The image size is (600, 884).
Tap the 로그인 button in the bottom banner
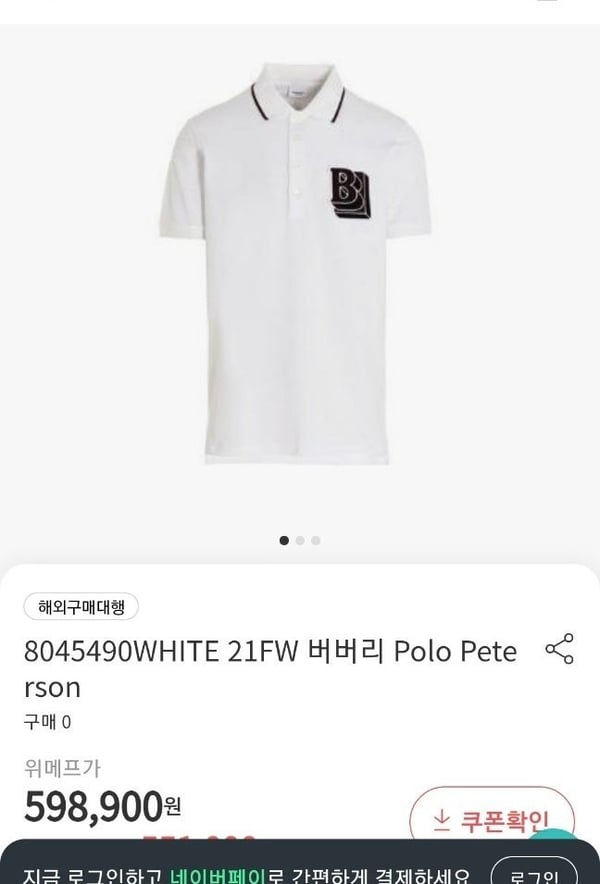pos(539,874)
